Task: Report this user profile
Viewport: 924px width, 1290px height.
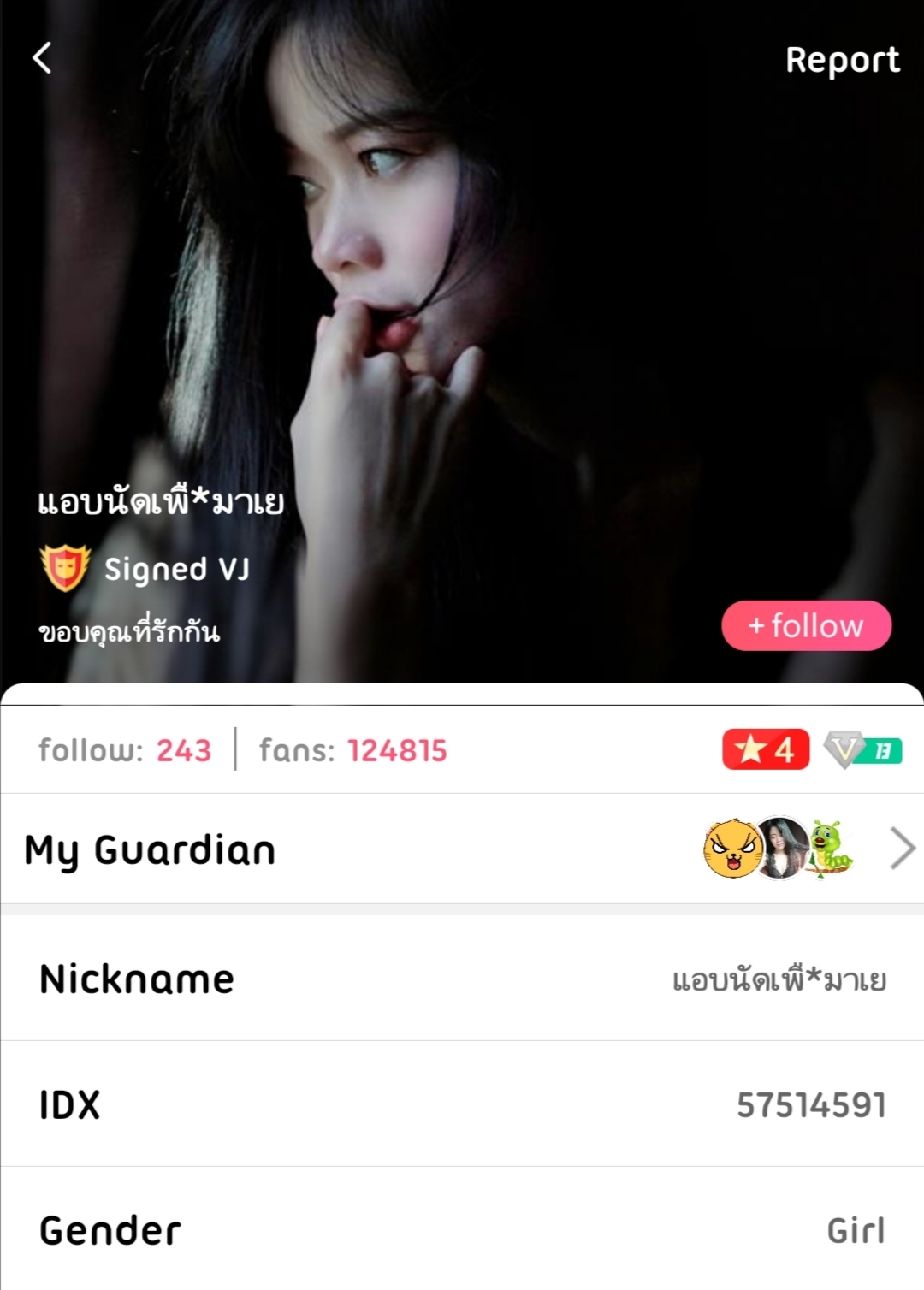Action: pos(842,60)
